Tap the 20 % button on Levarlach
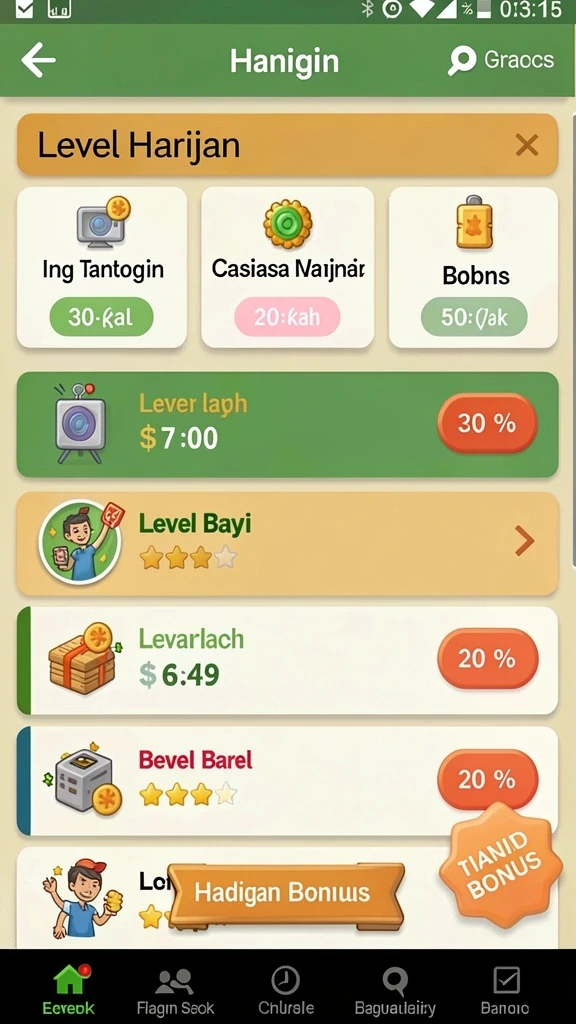Viewport: 576px width, 1024px height. pyautogui.click(x=488, y=658)
